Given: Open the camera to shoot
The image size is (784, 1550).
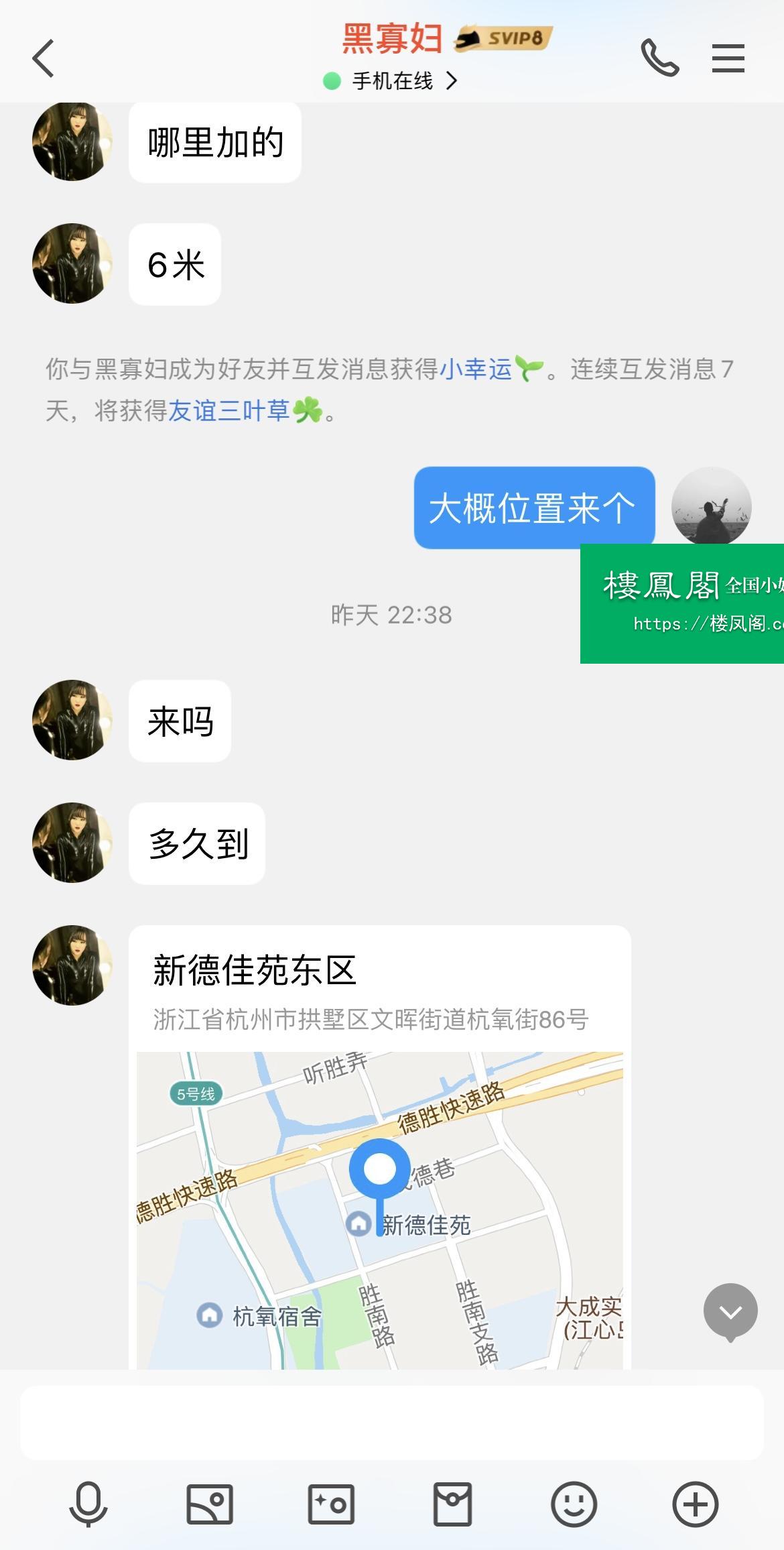Looking at the screenshot, I should tap(331, 1504).
